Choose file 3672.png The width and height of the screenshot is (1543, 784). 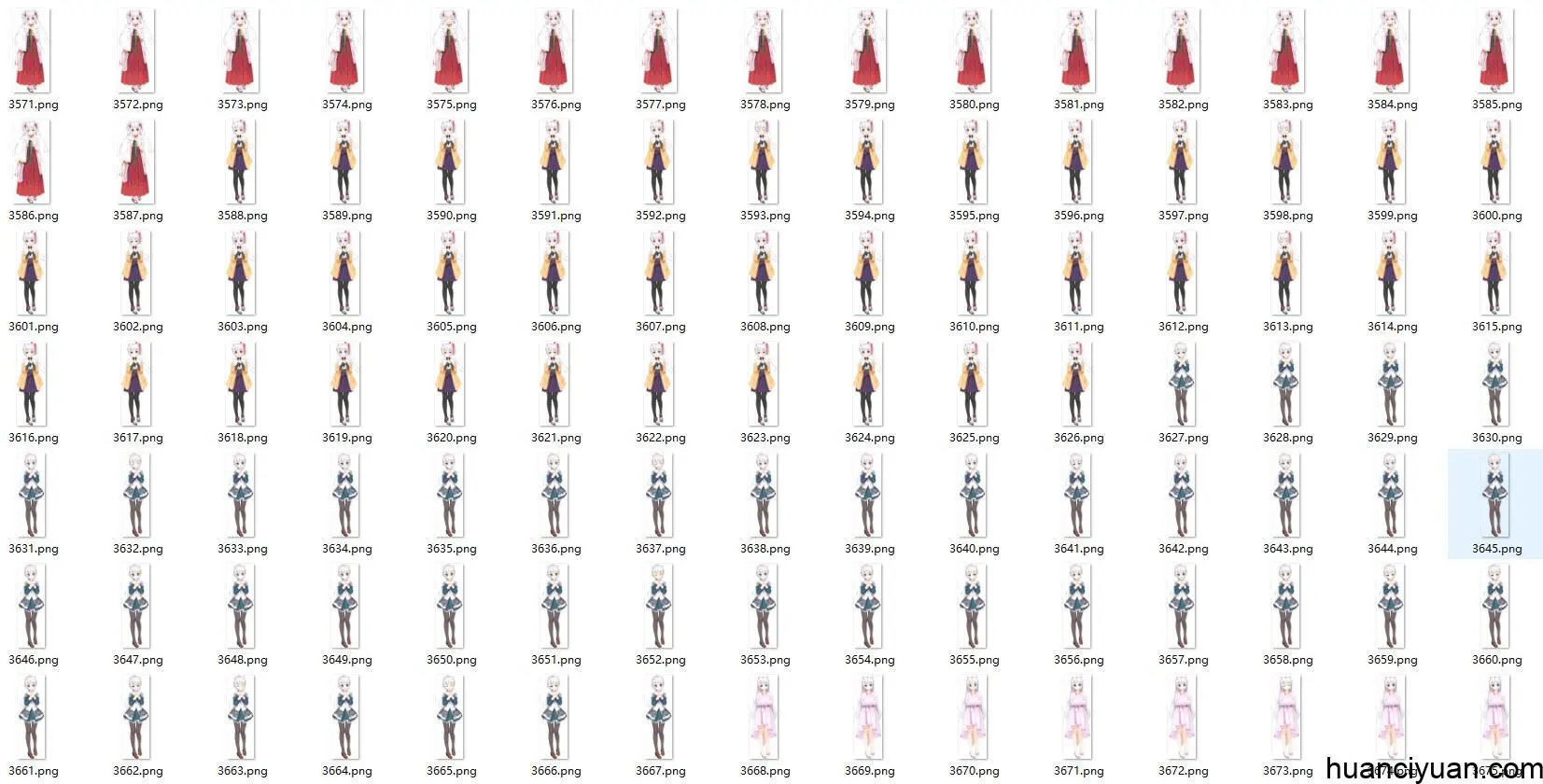[x=1183, y=718]
